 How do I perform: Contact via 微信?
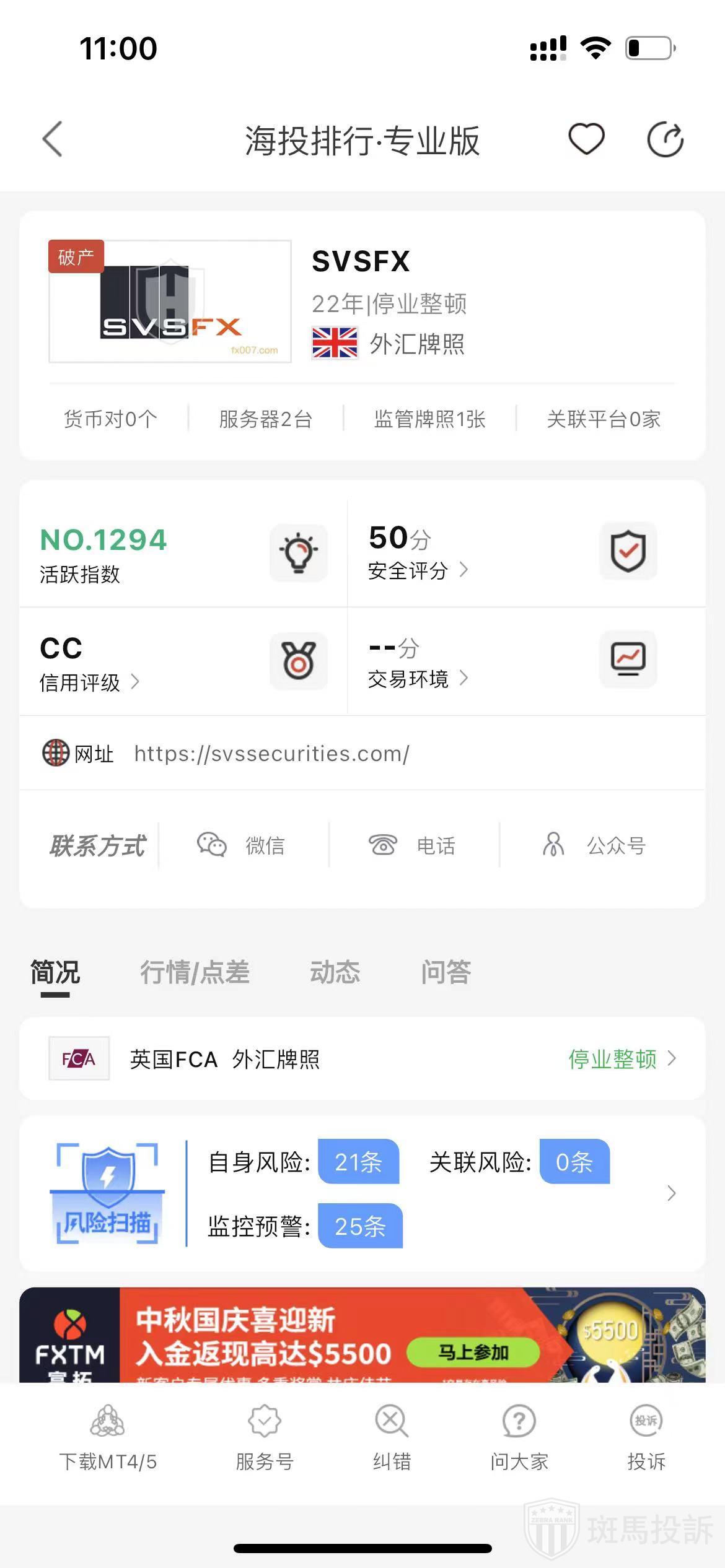point(242,845)
